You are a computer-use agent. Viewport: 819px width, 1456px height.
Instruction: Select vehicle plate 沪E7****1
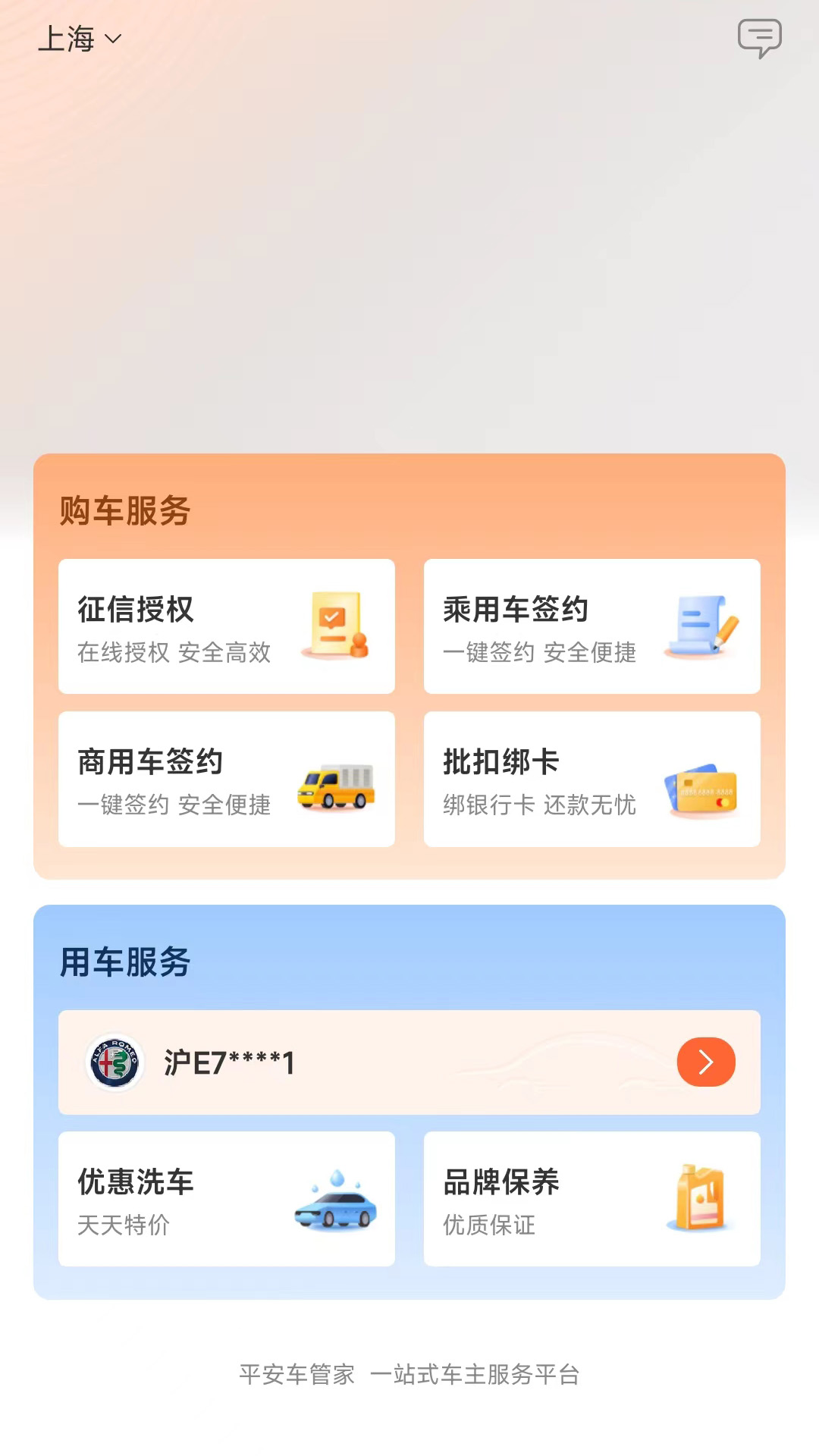click(x=230, y=1062)
